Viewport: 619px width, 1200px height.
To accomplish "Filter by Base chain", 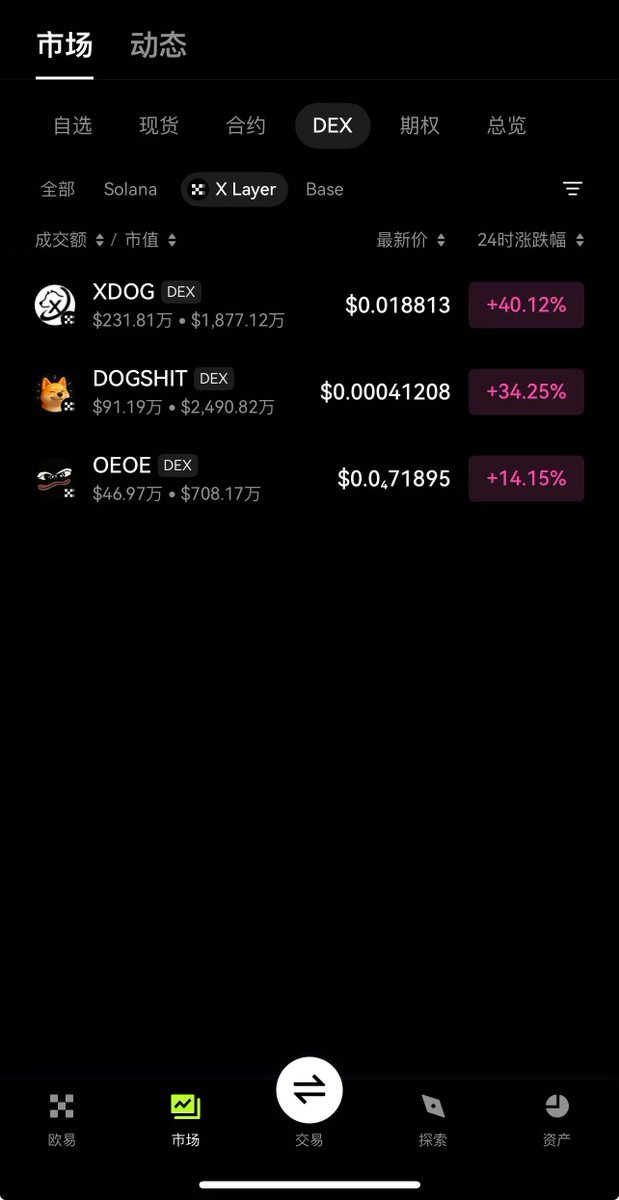I will click(x=324, y=189).
